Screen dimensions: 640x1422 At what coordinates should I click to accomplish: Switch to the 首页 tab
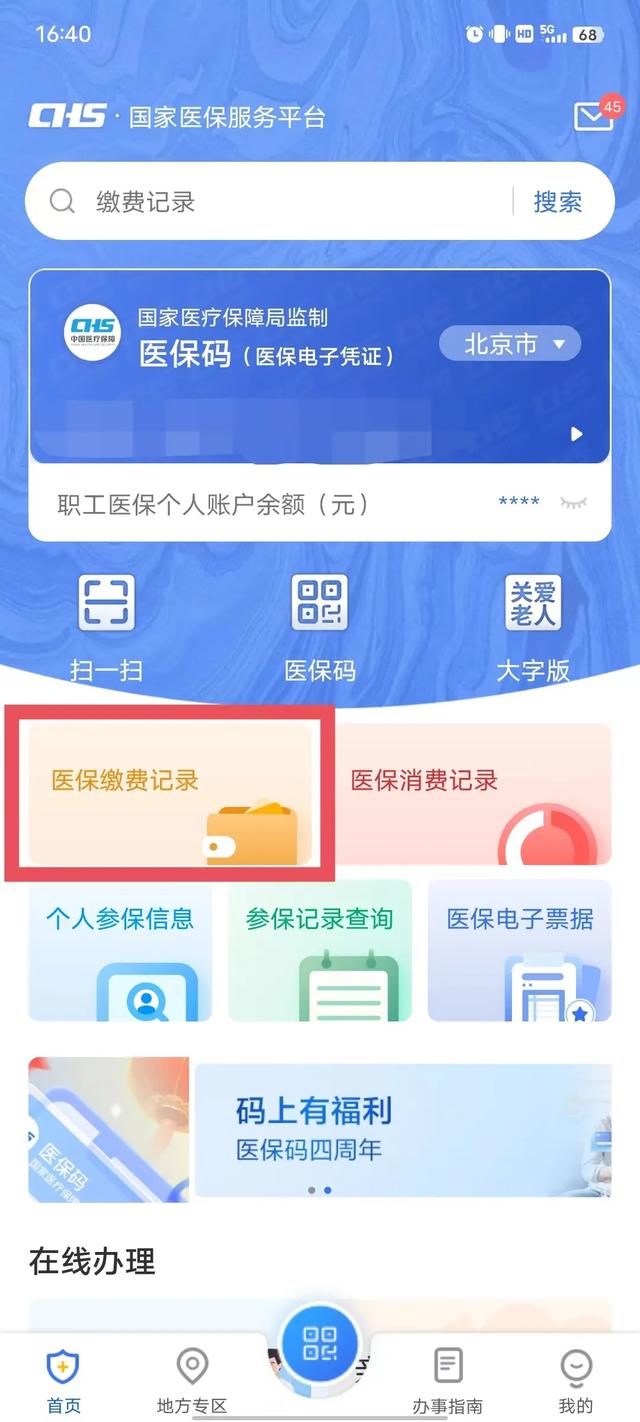click(x=64, y=1380)
